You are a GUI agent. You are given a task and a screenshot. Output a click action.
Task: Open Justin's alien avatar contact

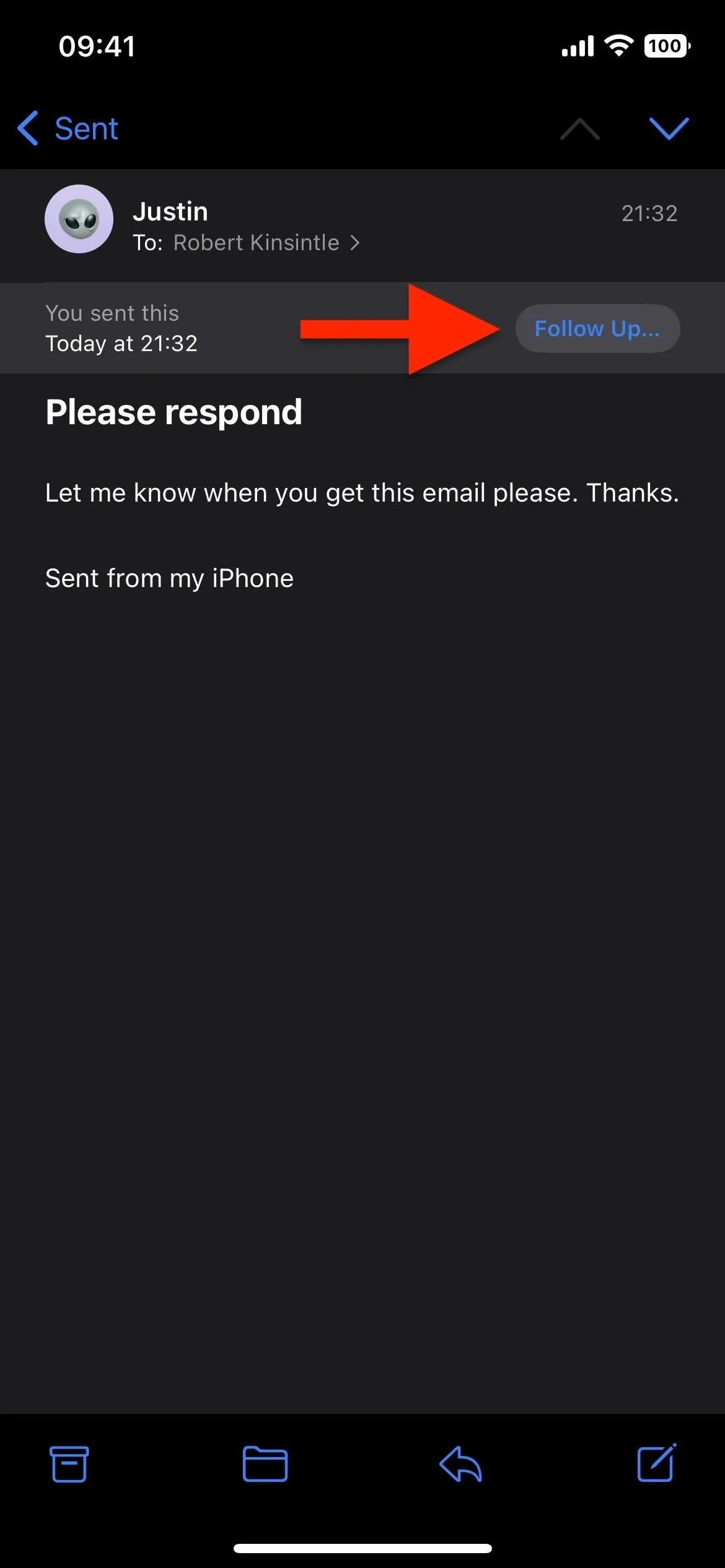[79, 219]
